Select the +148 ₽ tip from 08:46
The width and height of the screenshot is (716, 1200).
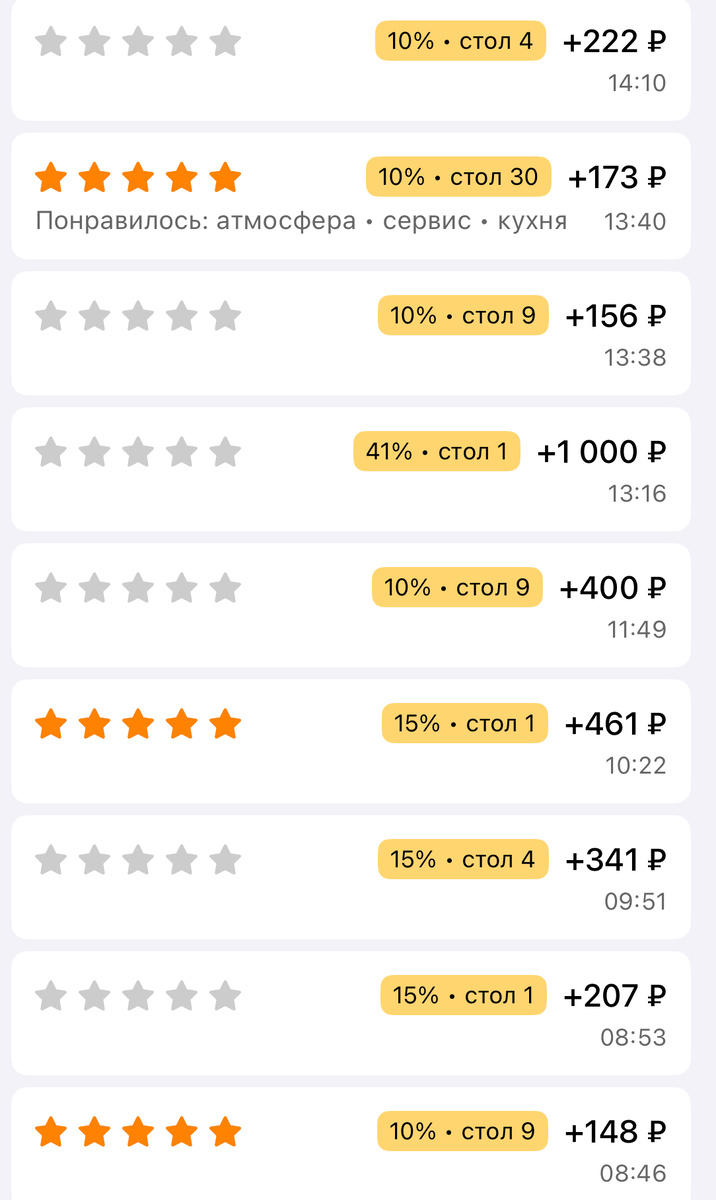350,1145
